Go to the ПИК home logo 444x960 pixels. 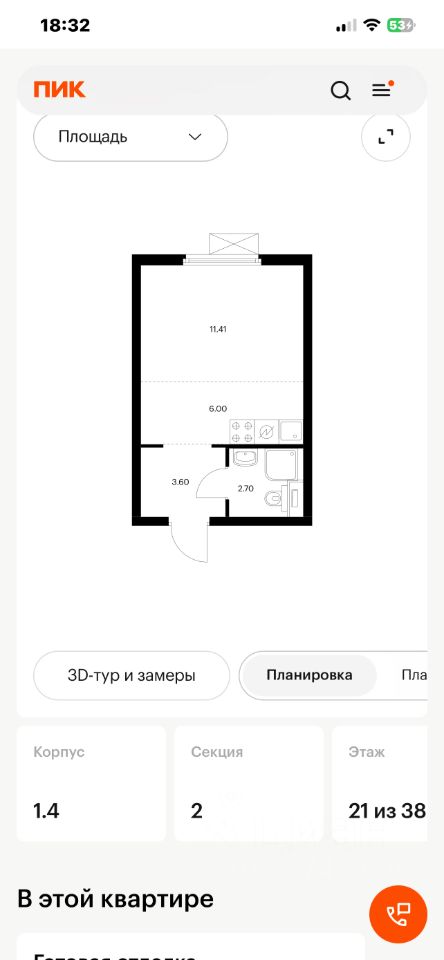point(59,90)
